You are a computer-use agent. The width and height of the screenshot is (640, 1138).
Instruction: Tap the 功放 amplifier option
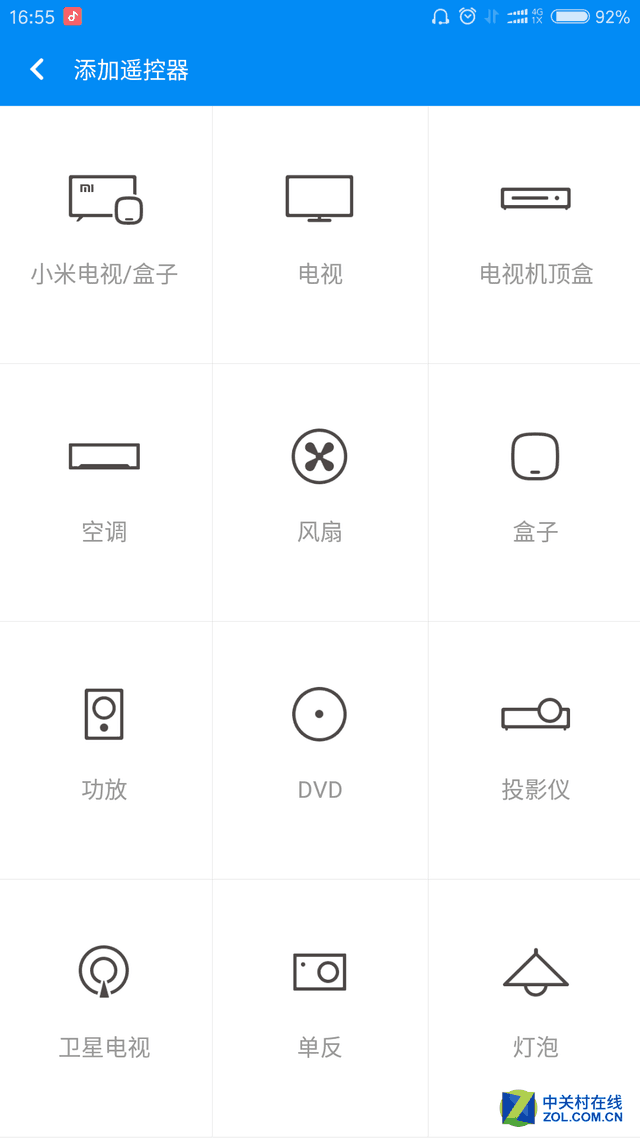pyautogui.click(x=105, y=746)
